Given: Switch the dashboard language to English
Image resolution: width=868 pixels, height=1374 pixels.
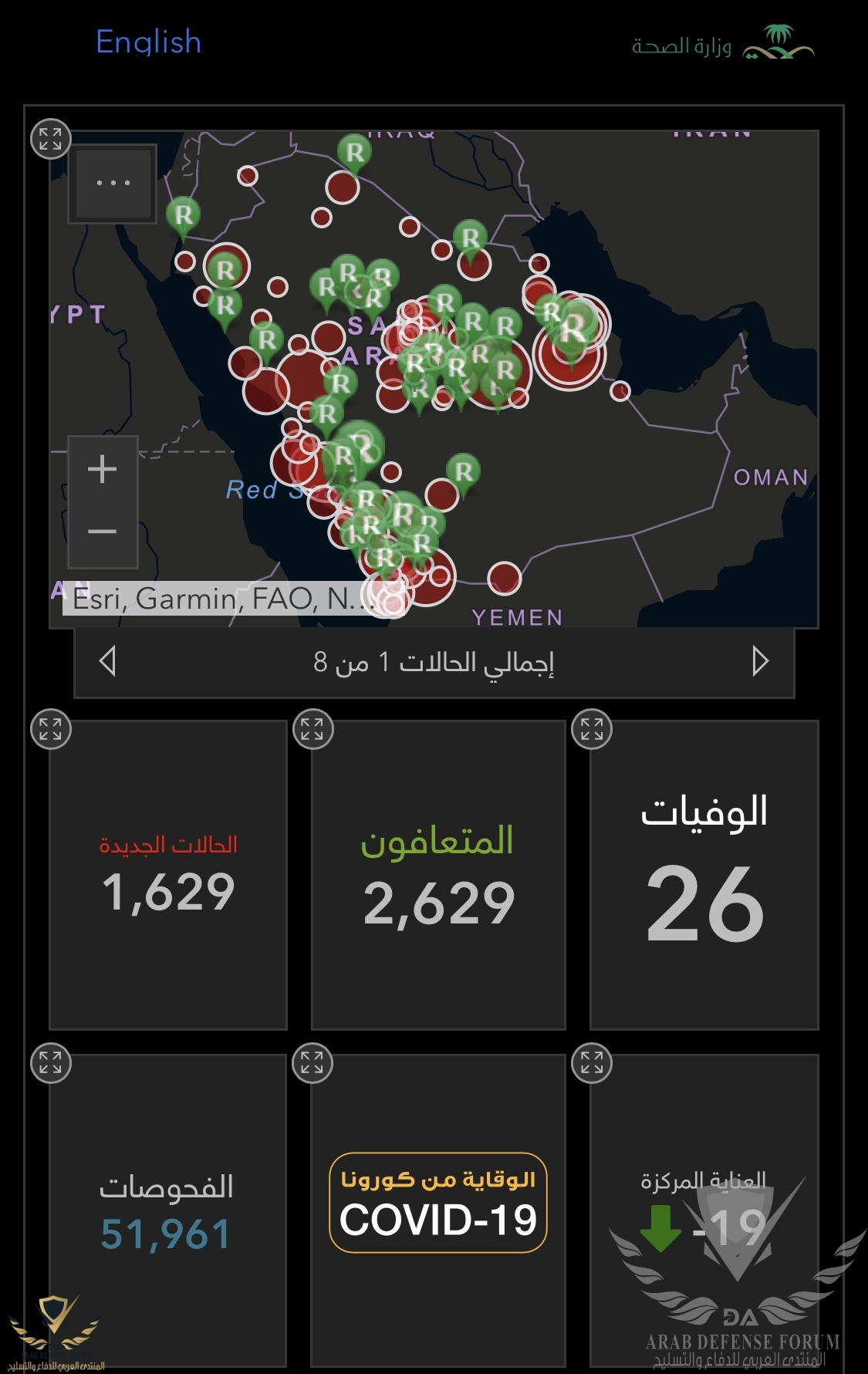Looking at the screenshot, I should pyautogui.click(x=148, y=42).
